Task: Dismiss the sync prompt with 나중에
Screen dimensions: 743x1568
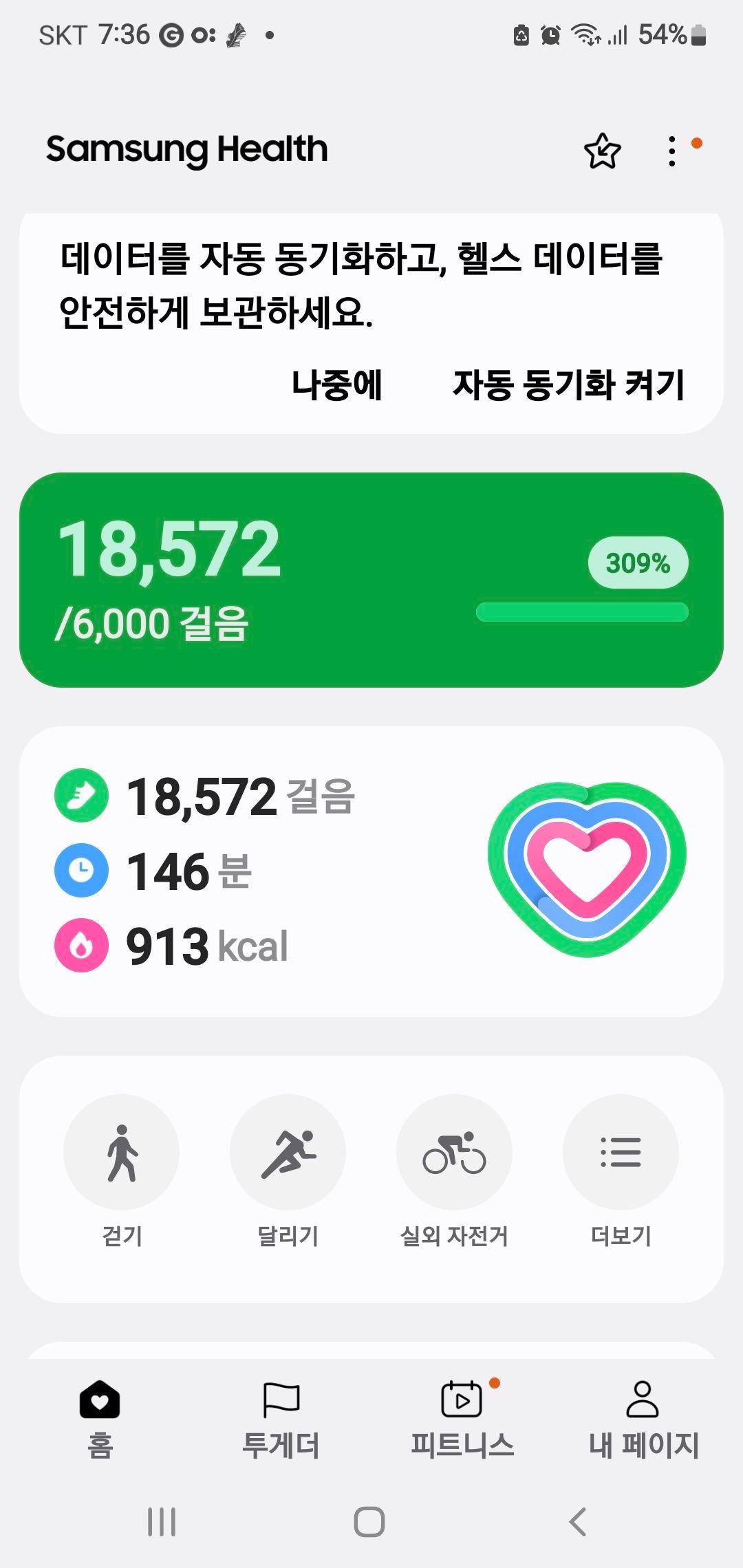Action: [x=336, y=385]
